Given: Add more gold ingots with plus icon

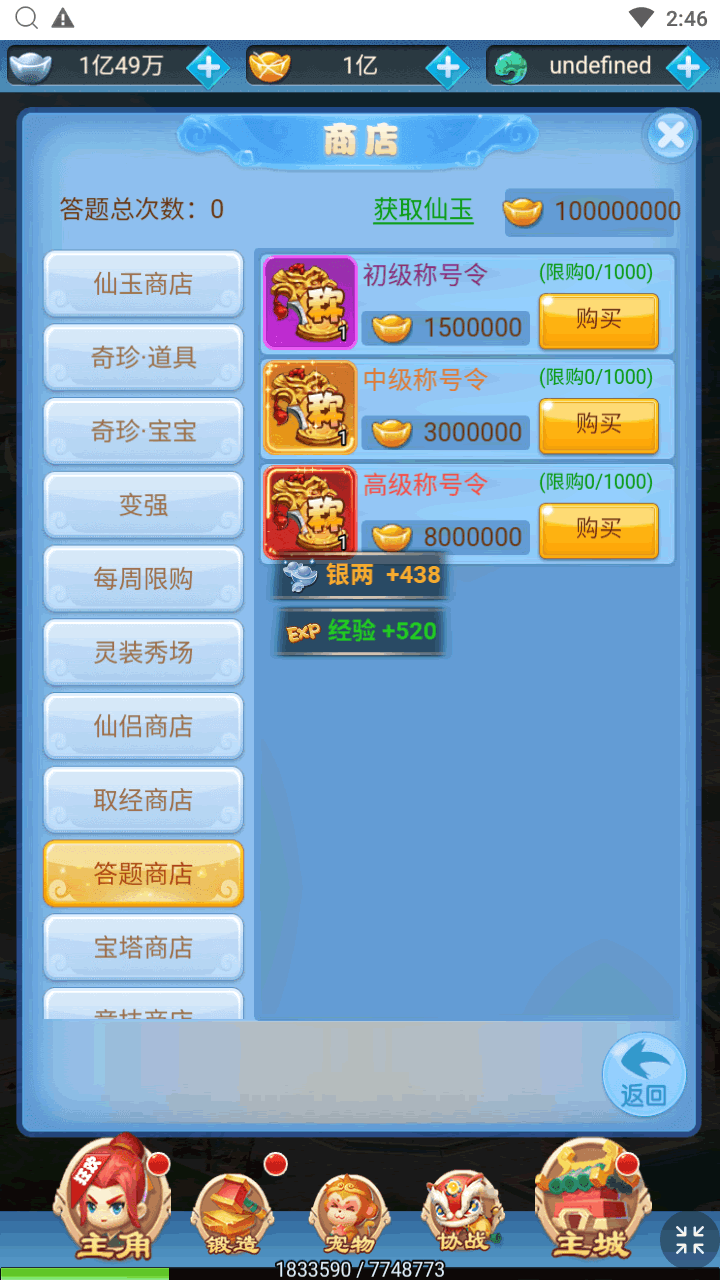Looking at the screenshot, I should coord(447,67).
